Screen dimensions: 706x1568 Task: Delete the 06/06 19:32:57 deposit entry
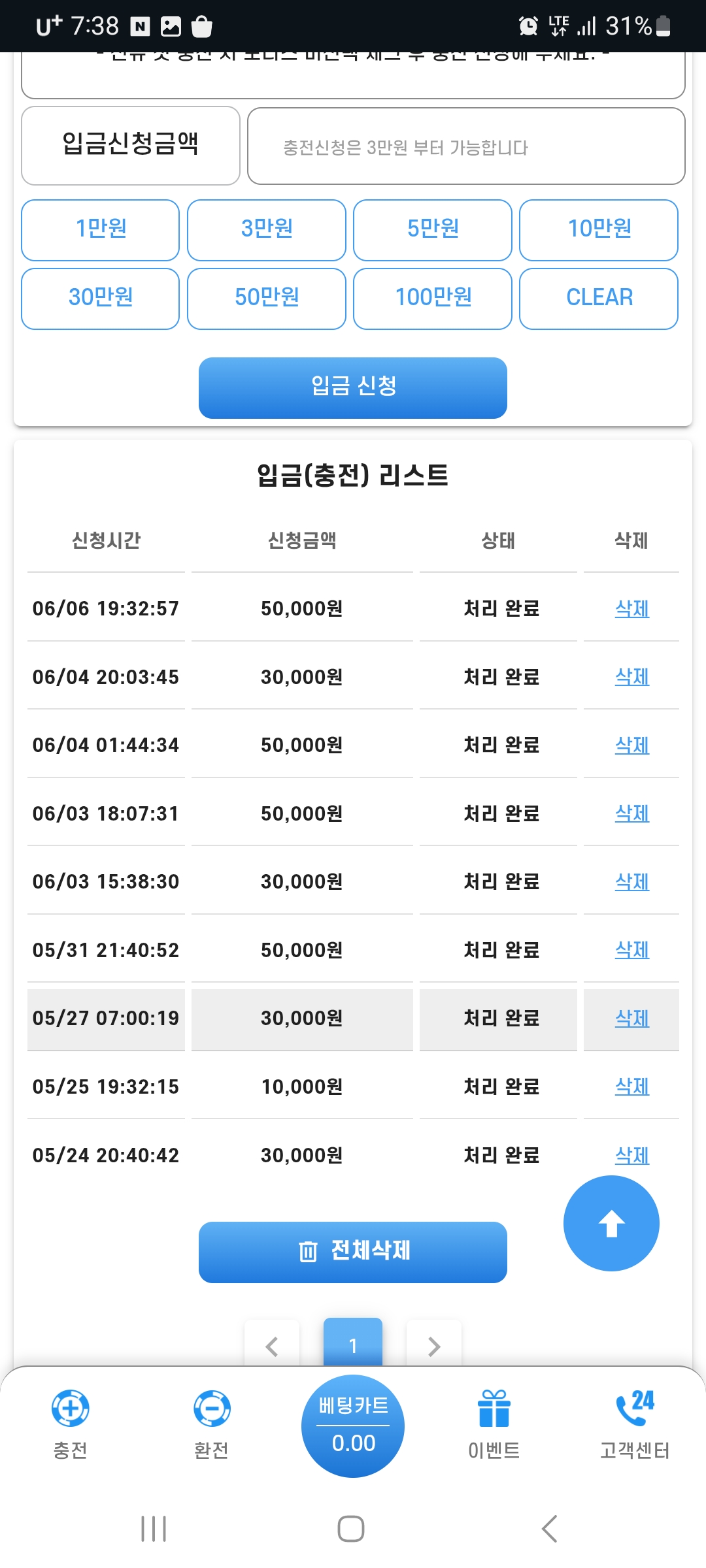tap(631, 609)
